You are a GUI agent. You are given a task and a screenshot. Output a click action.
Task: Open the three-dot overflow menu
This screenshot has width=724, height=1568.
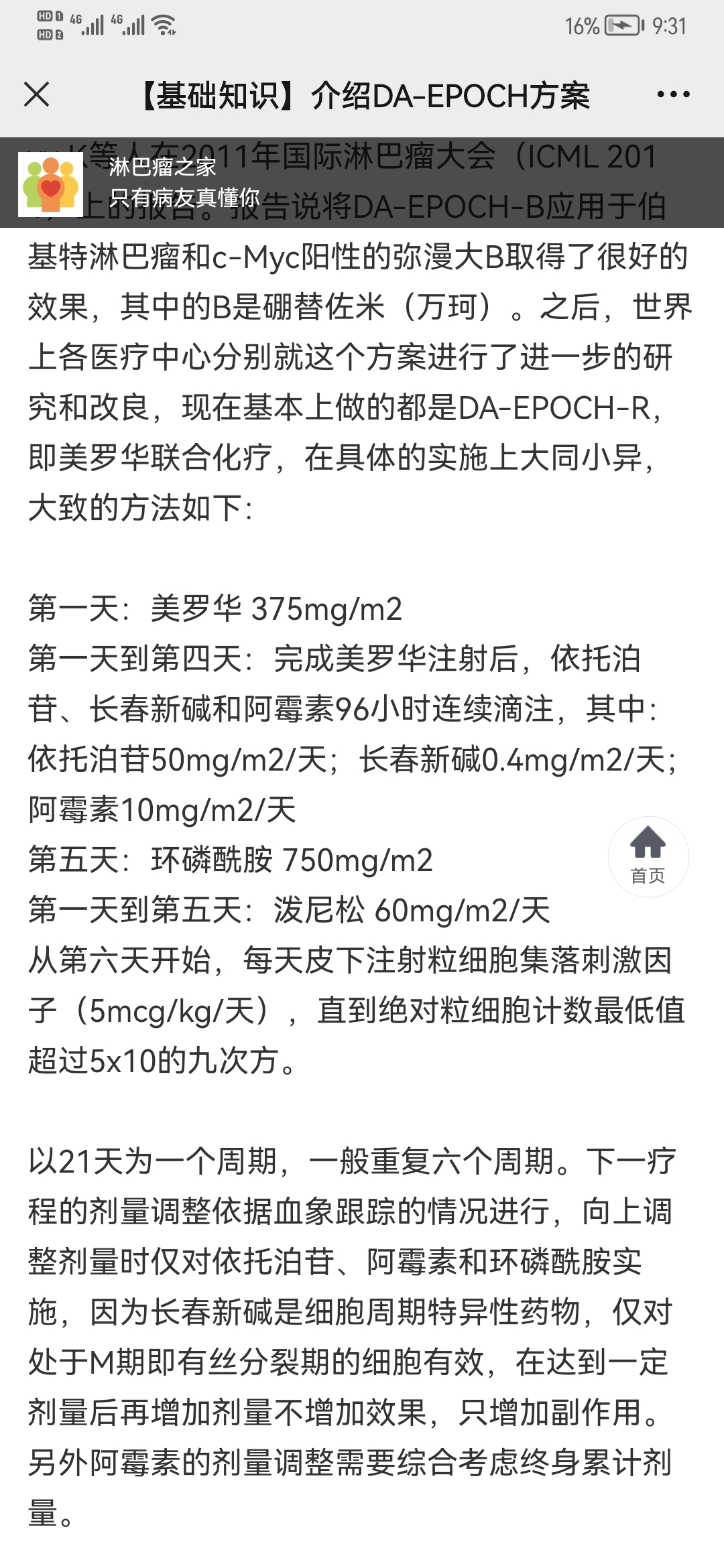pos(673,94)
